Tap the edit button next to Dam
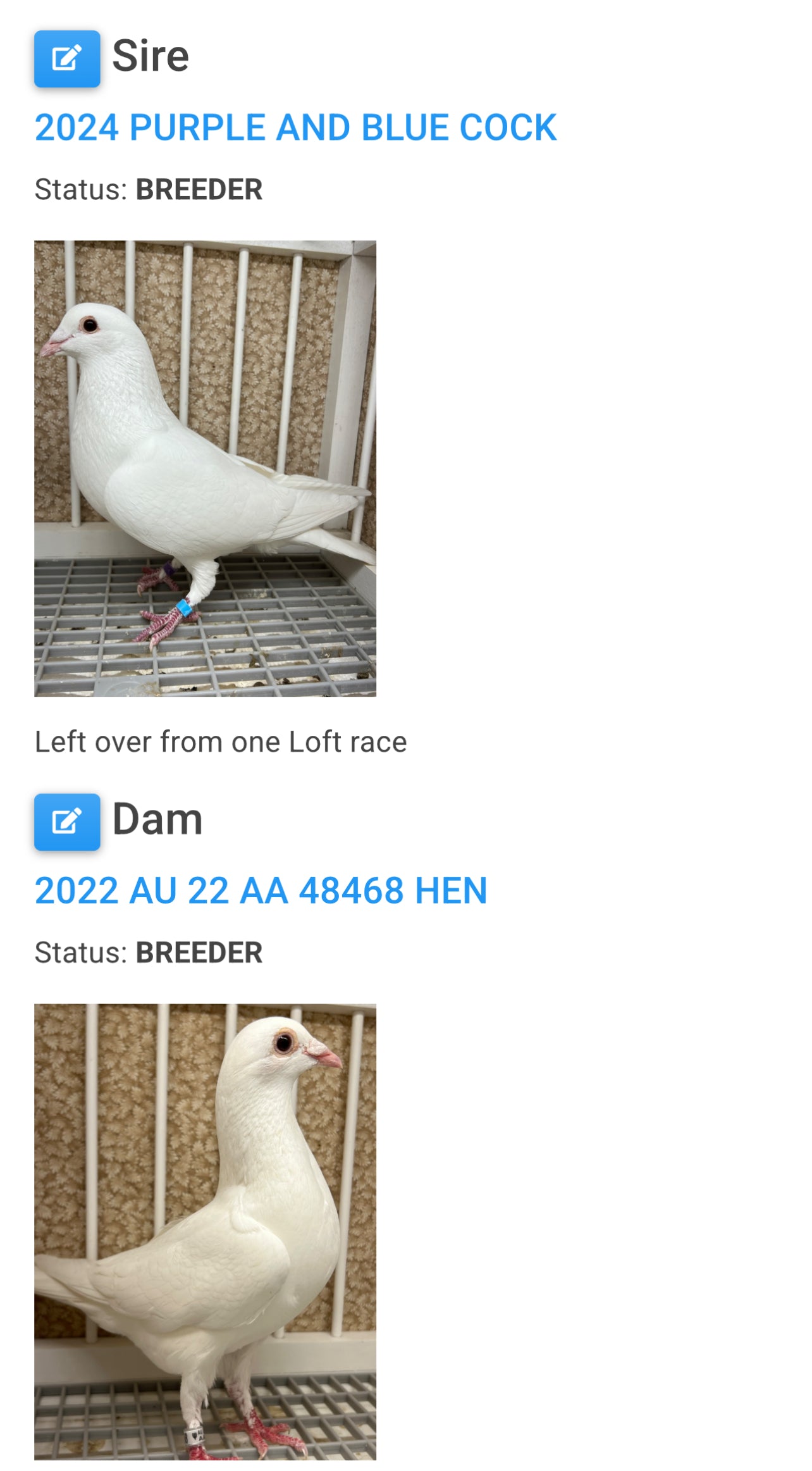 [x=67, y=822]
